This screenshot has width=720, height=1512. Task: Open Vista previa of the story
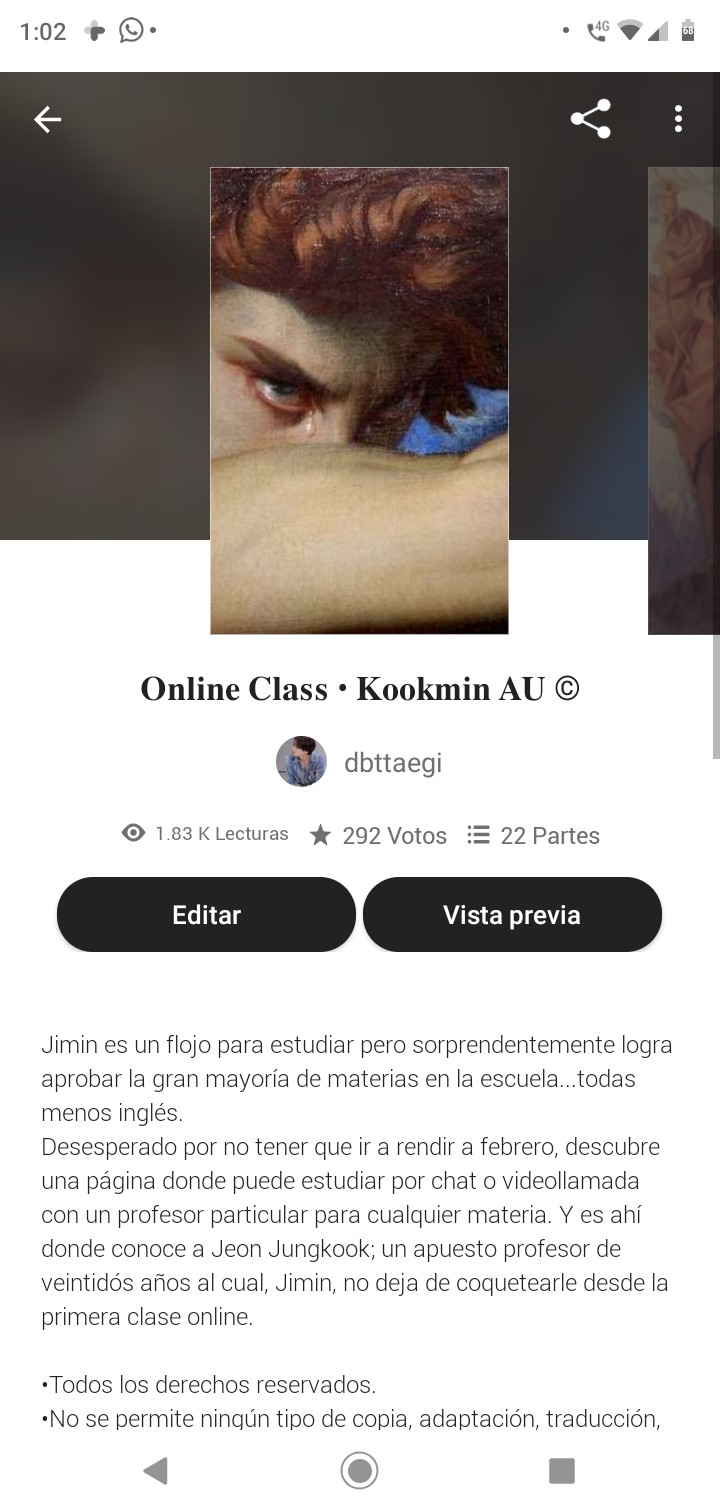[512, 914]
